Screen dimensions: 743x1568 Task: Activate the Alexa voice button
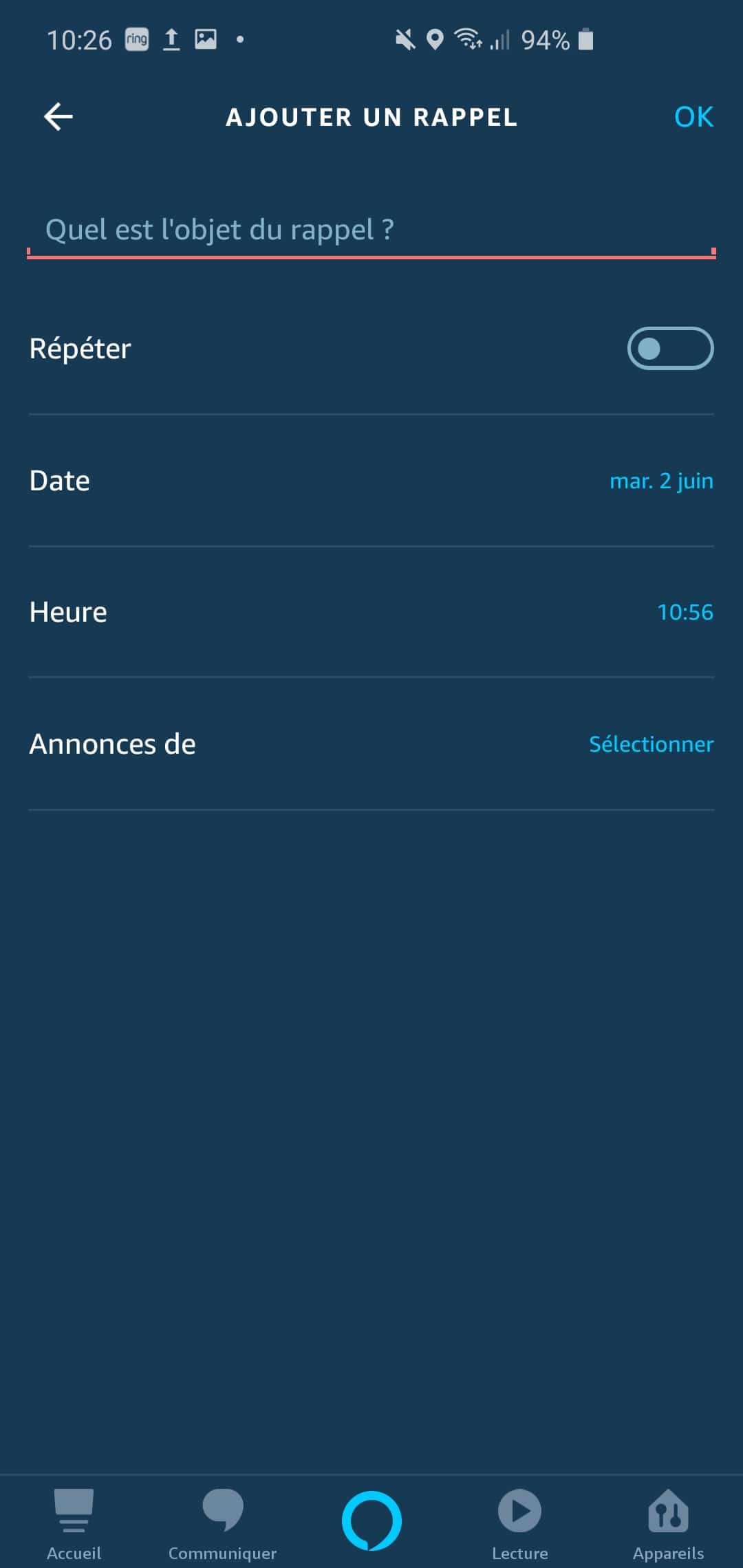(x=371, y=1520)
